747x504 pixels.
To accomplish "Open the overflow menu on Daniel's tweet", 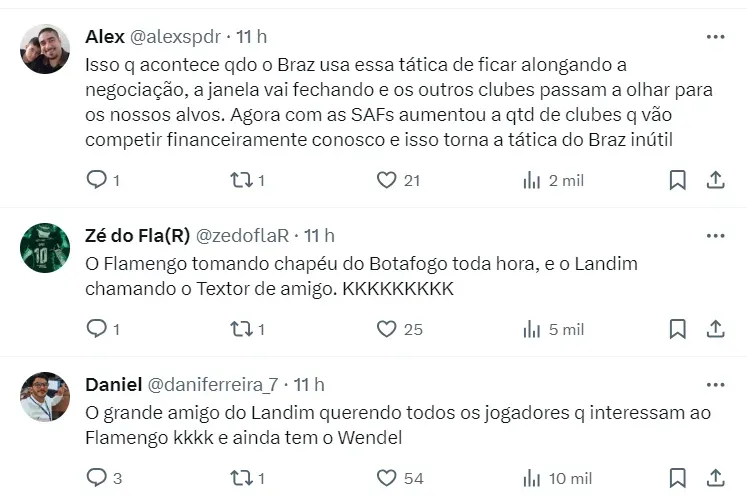I will click(715, 385).
